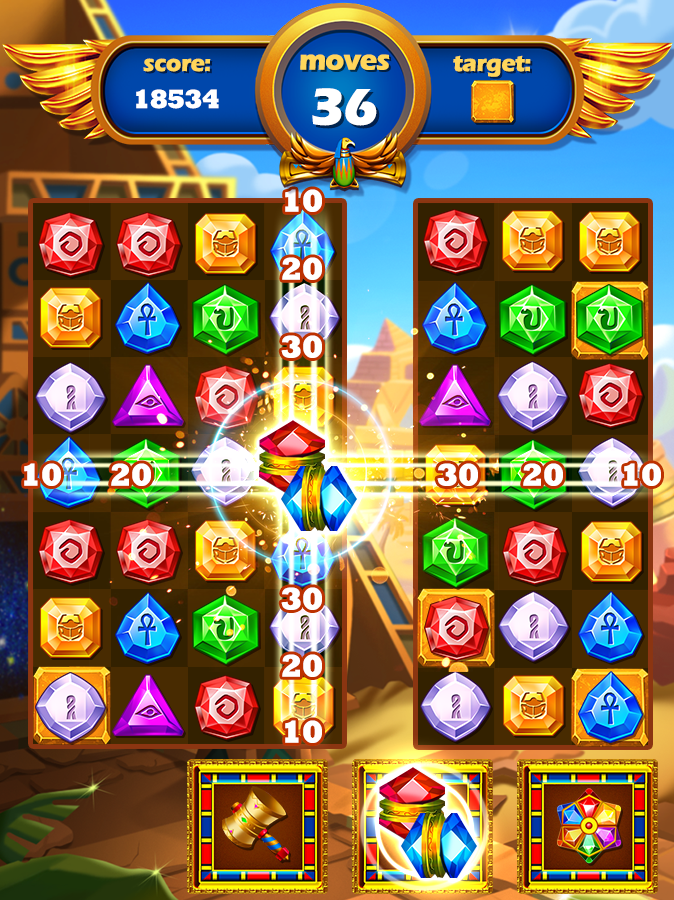Activate the ruby and sapphire cross-blast booster

pos(423,825)
